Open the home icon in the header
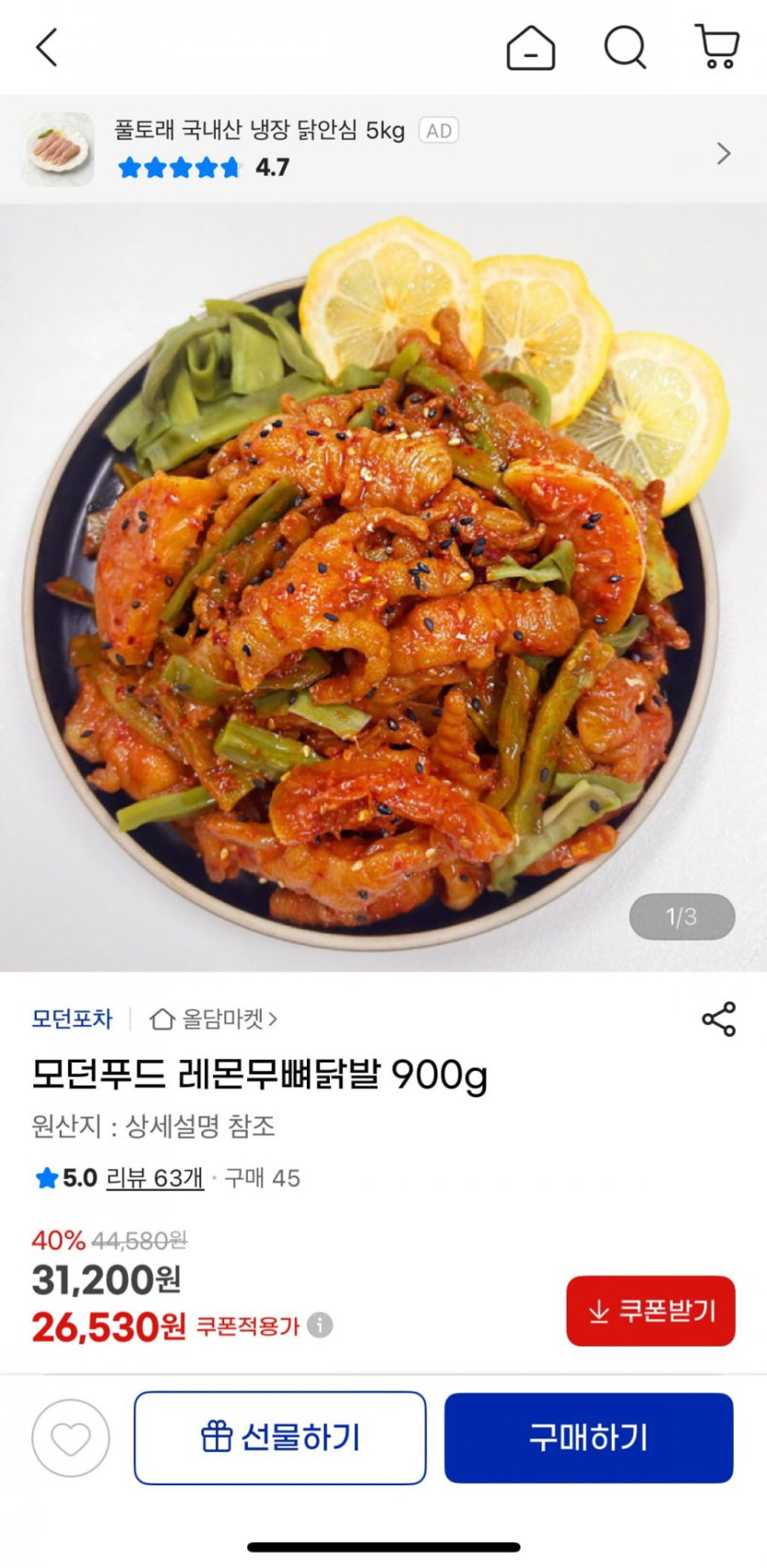This screenshot has height=1568, width=767. [x=531, y=47]
